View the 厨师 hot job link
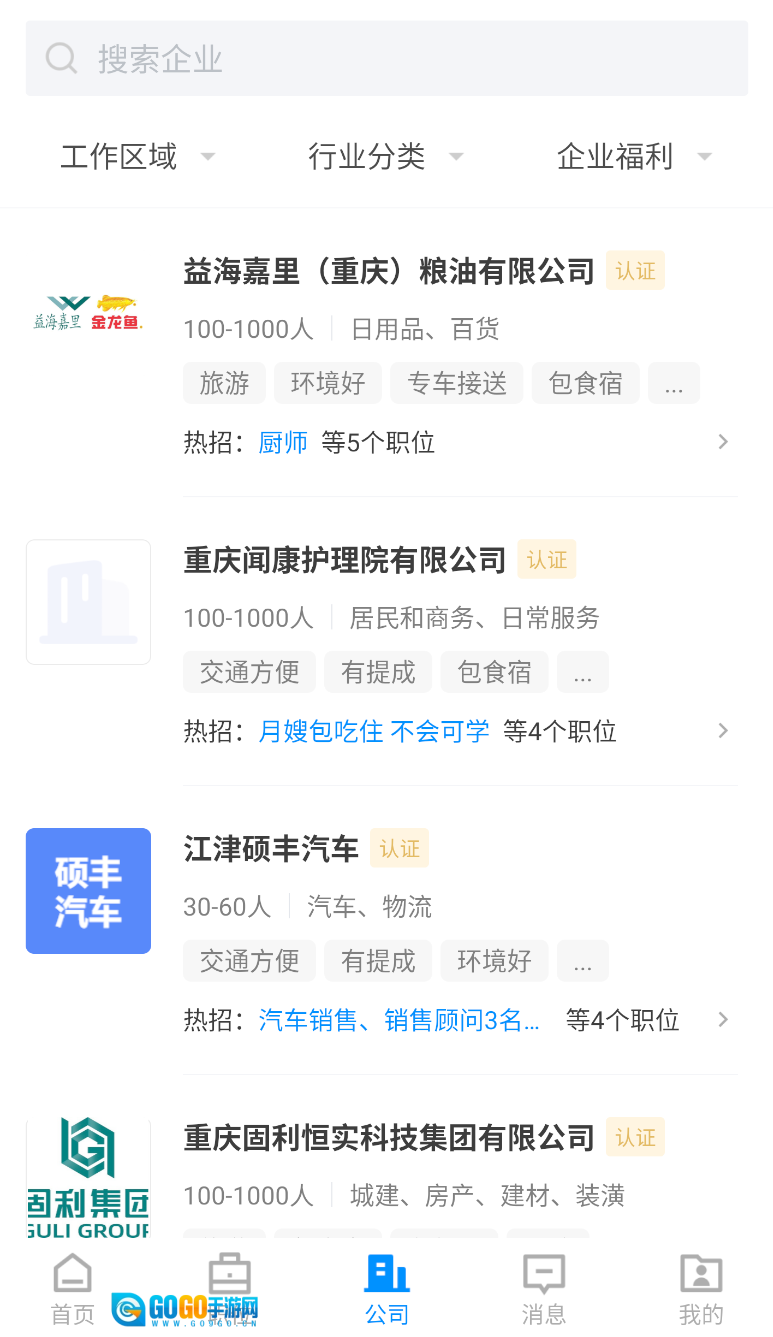Image resolution: width=773 pixels, height=1337 pixels. coord(283,442)
